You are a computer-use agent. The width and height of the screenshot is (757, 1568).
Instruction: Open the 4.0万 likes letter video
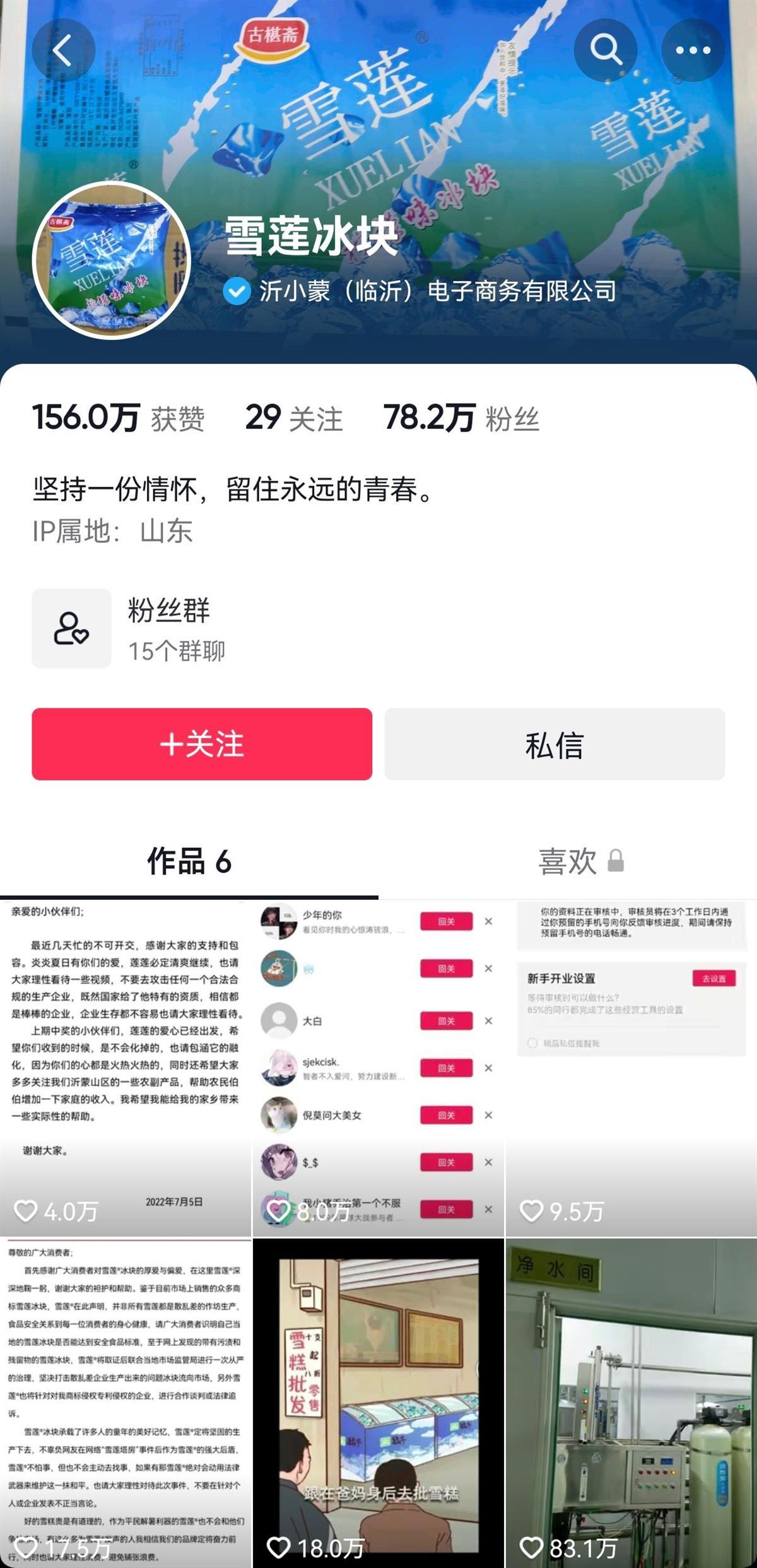click(x=126, y=1066)
